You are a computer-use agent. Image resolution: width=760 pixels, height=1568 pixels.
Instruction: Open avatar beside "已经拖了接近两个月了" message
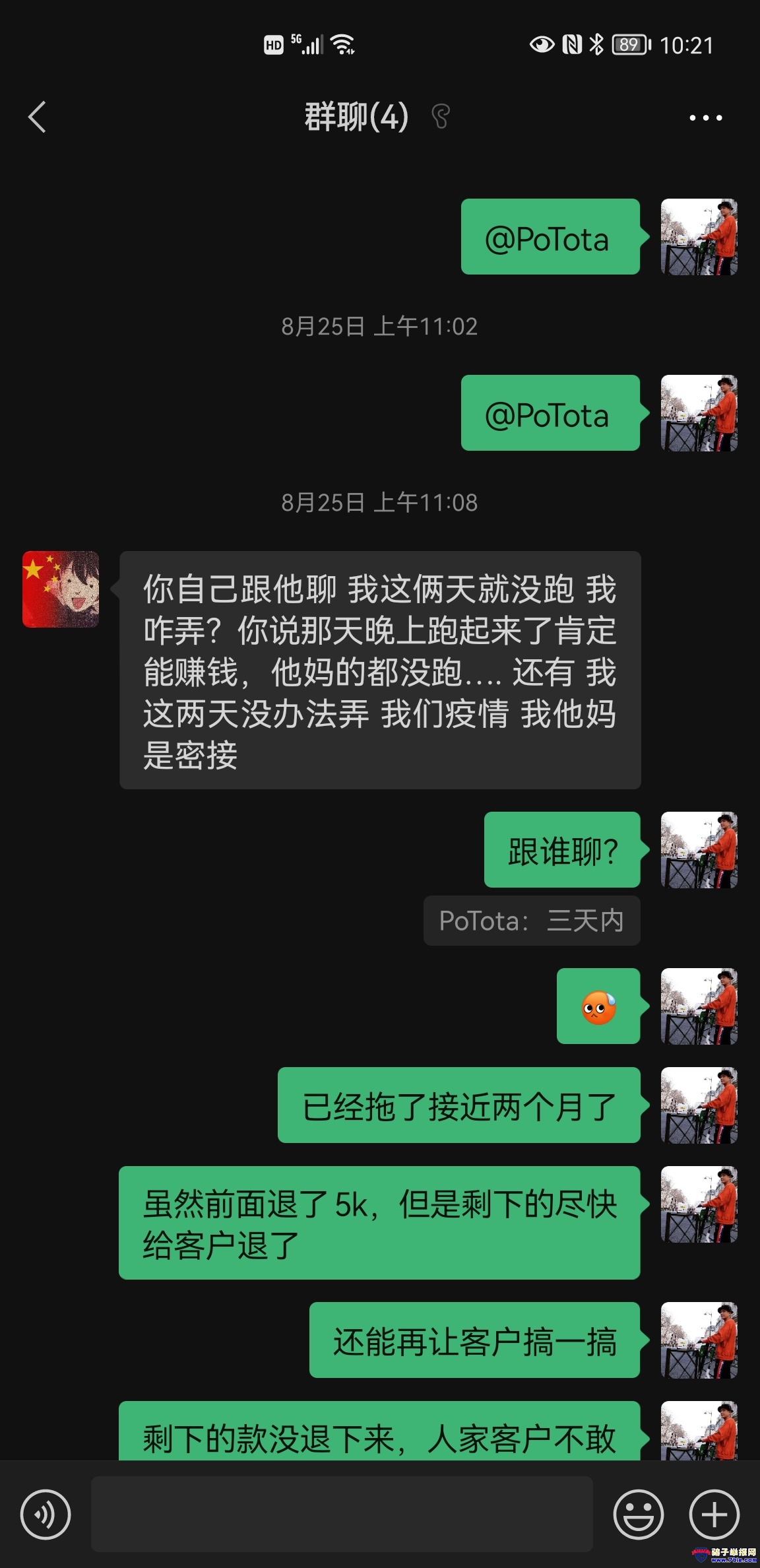(699, 1105)
